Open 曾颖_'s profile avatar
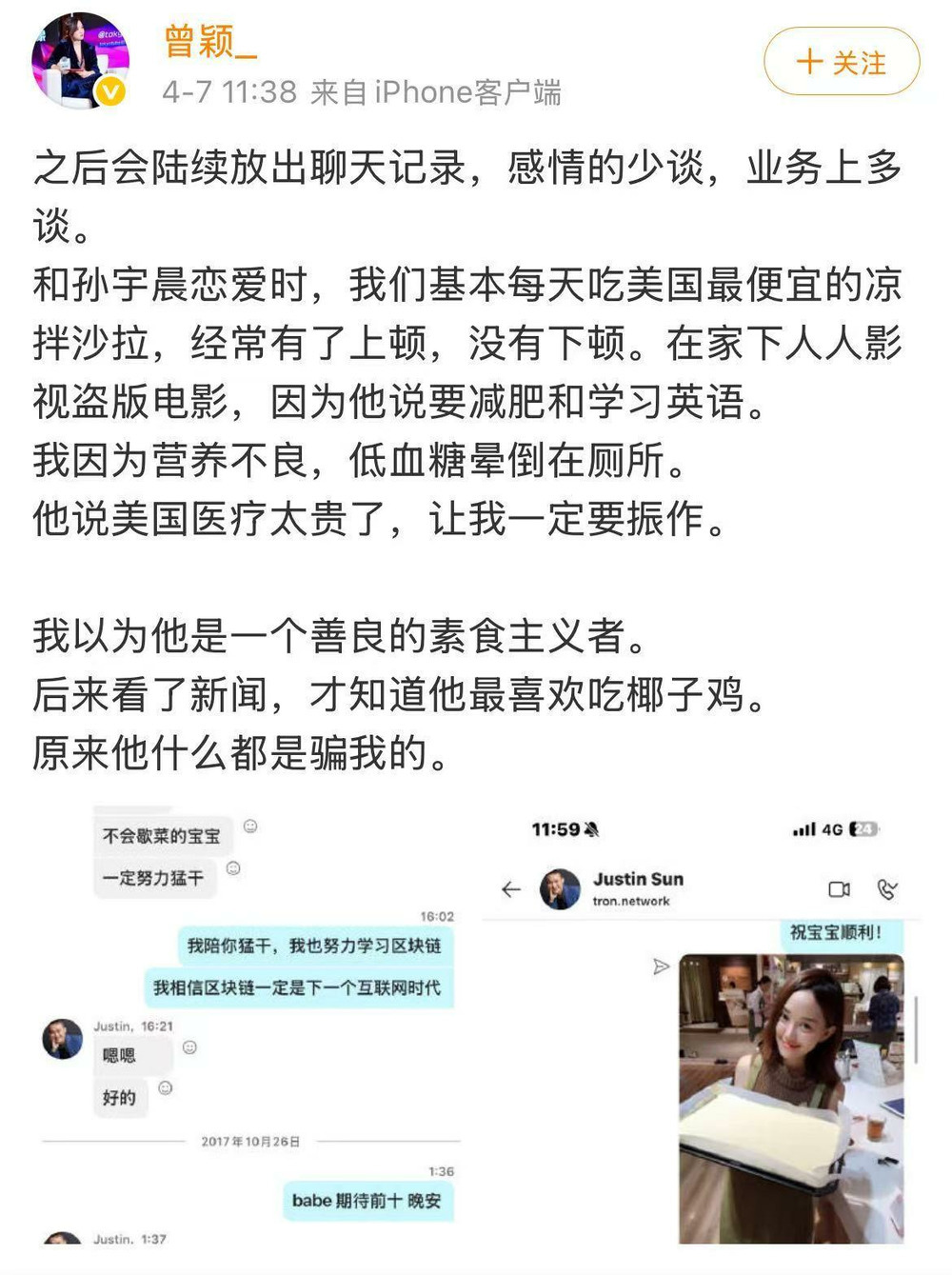This screenshot has height=1275, width=952. click(80, 60)
